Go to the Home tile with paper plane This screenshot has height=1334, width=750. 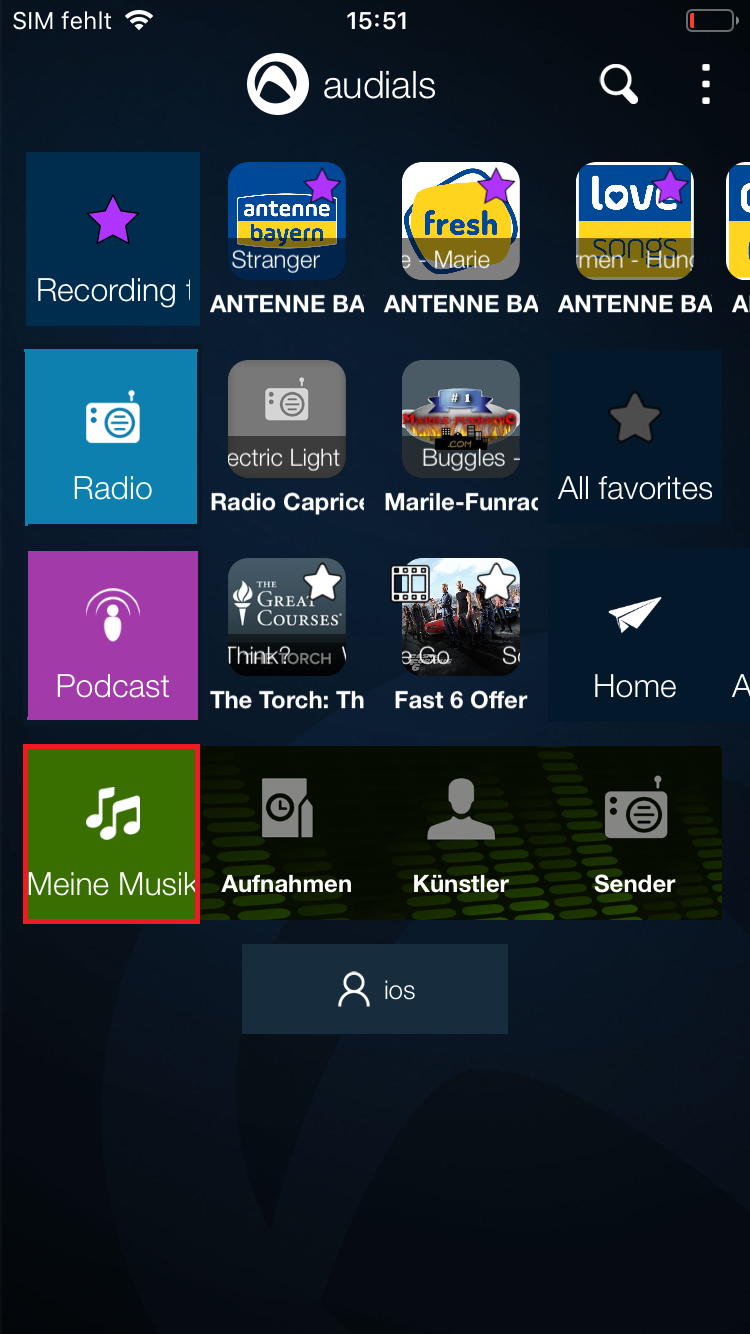point(635,635)
